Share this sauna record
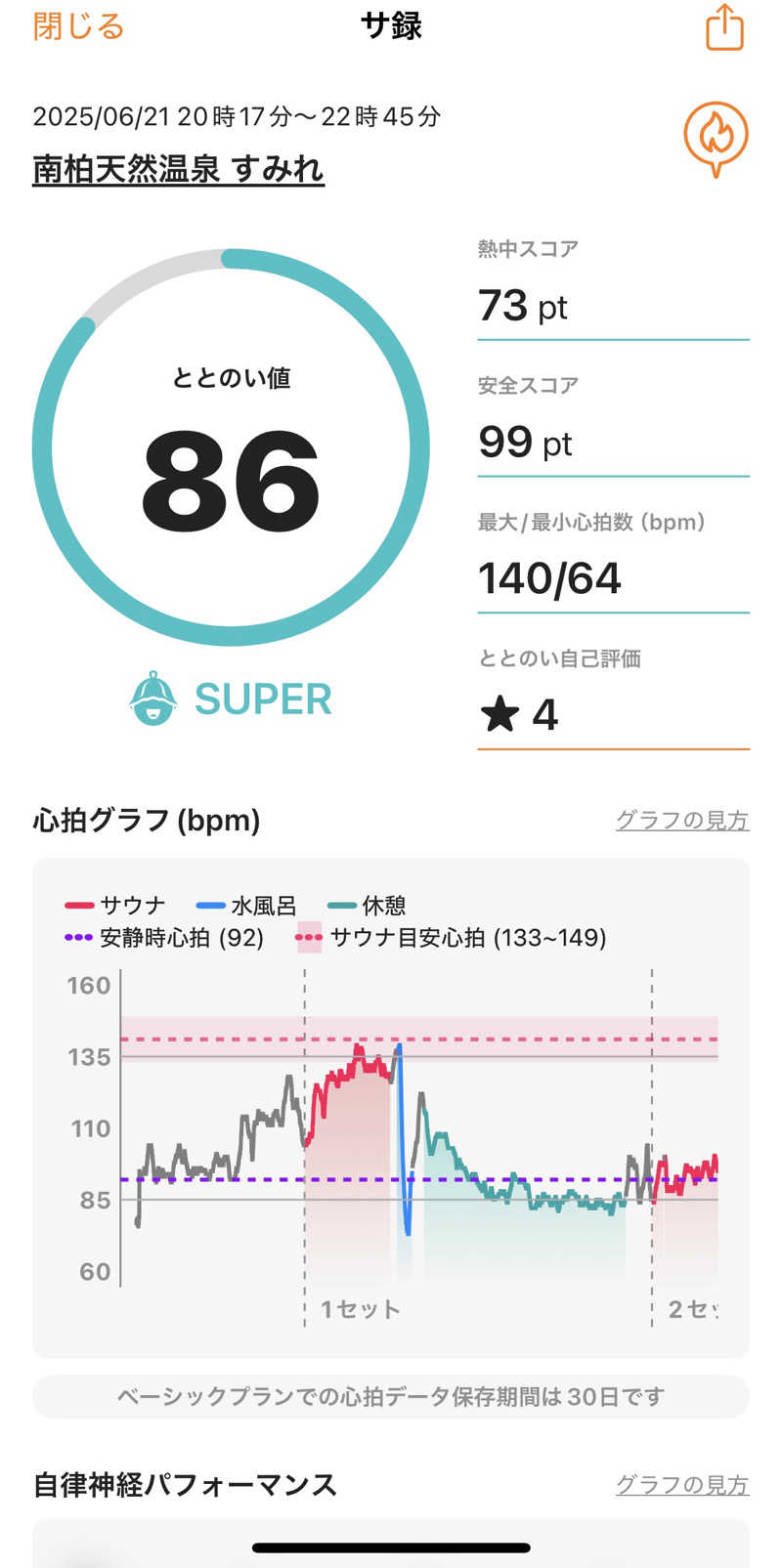The width and height of the screenshot is (782, 1568). click(724, 27)
